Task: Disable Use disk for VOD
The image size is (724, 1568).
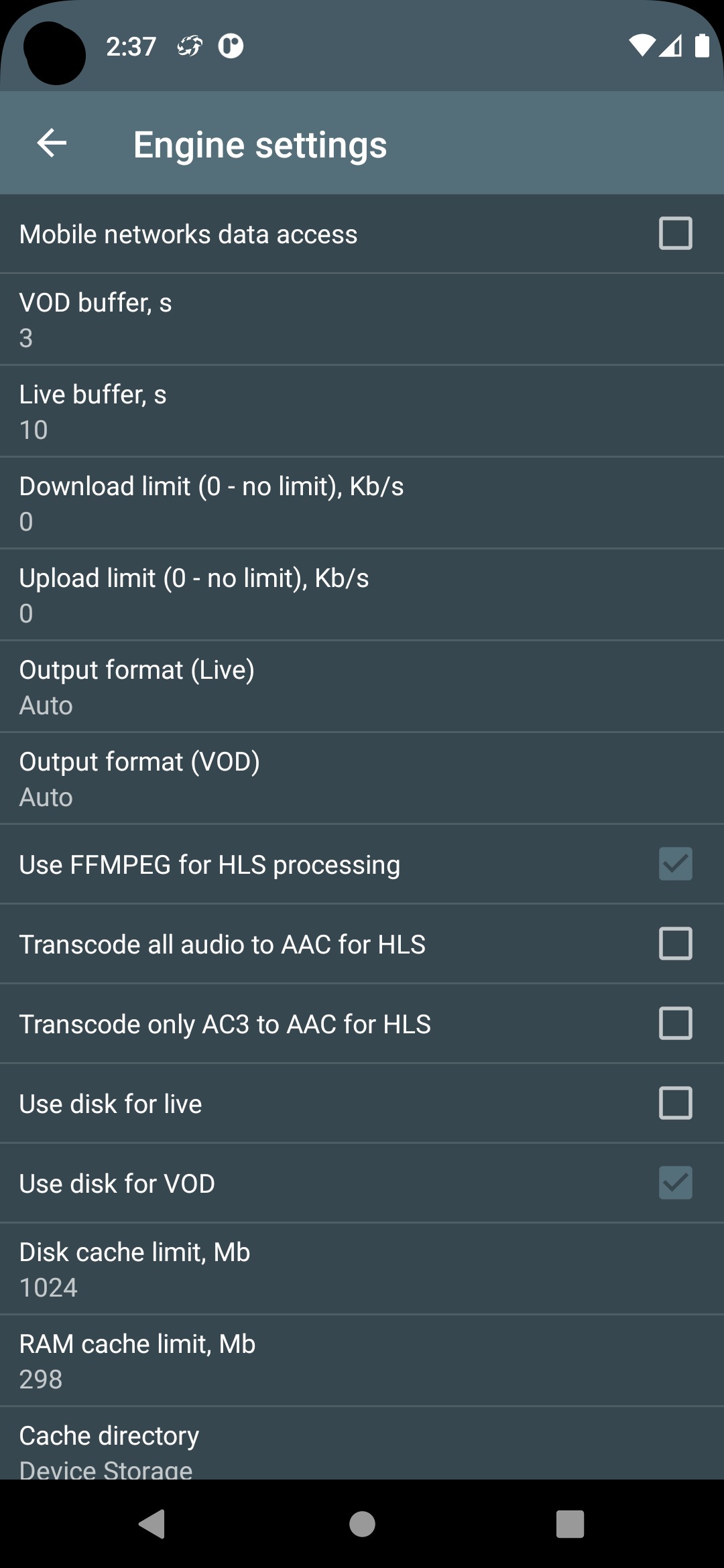Action: coord(675,1183)
